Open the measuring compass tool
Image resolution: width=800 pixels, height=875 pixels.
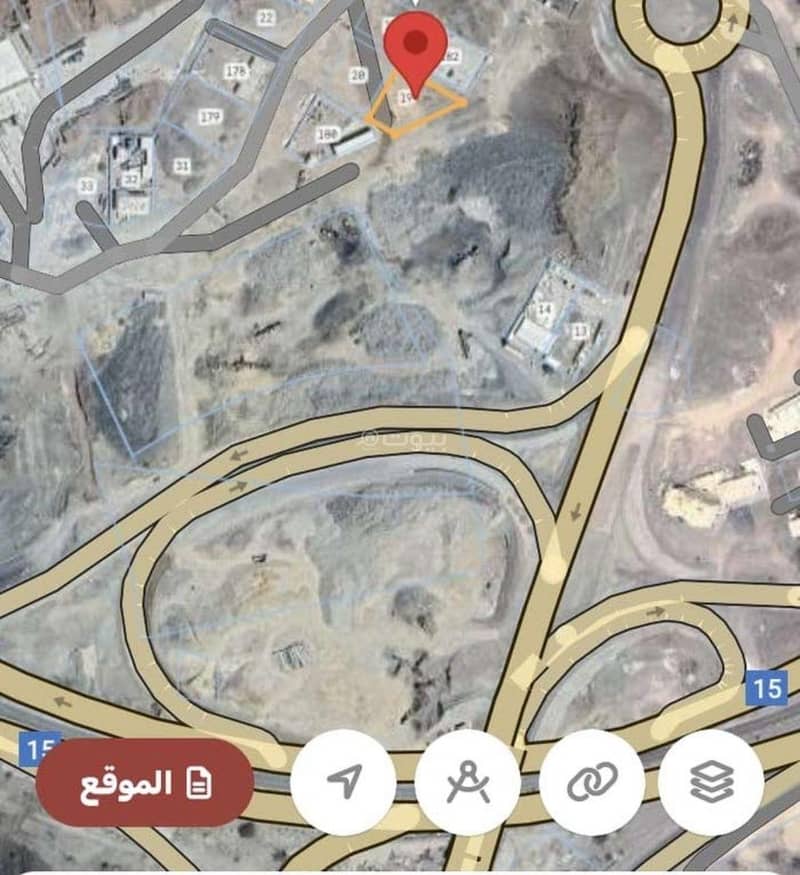[x=467, y=783]
